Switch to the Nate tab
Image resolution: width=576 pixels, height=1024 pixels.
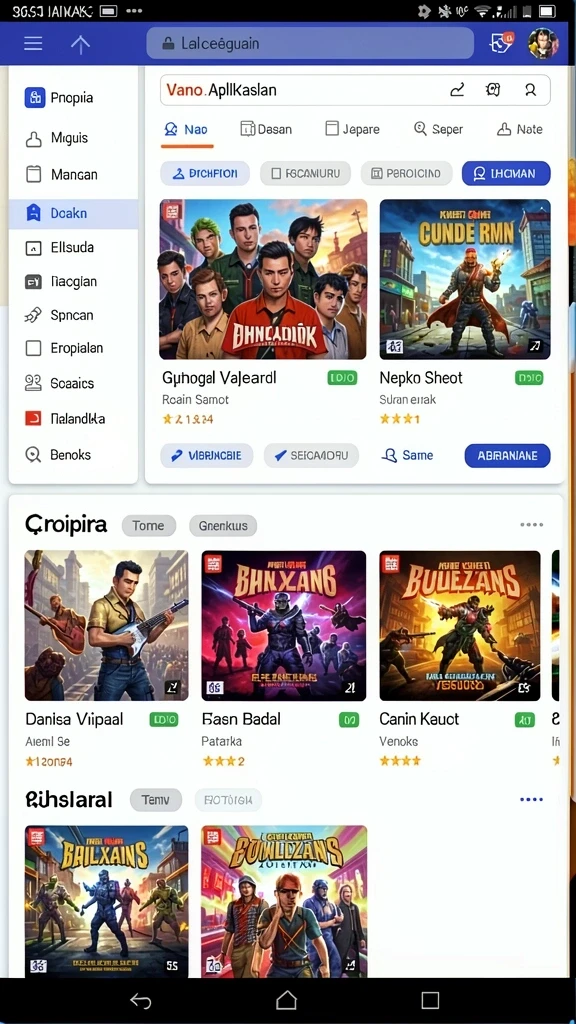click(x=519, y=129)
